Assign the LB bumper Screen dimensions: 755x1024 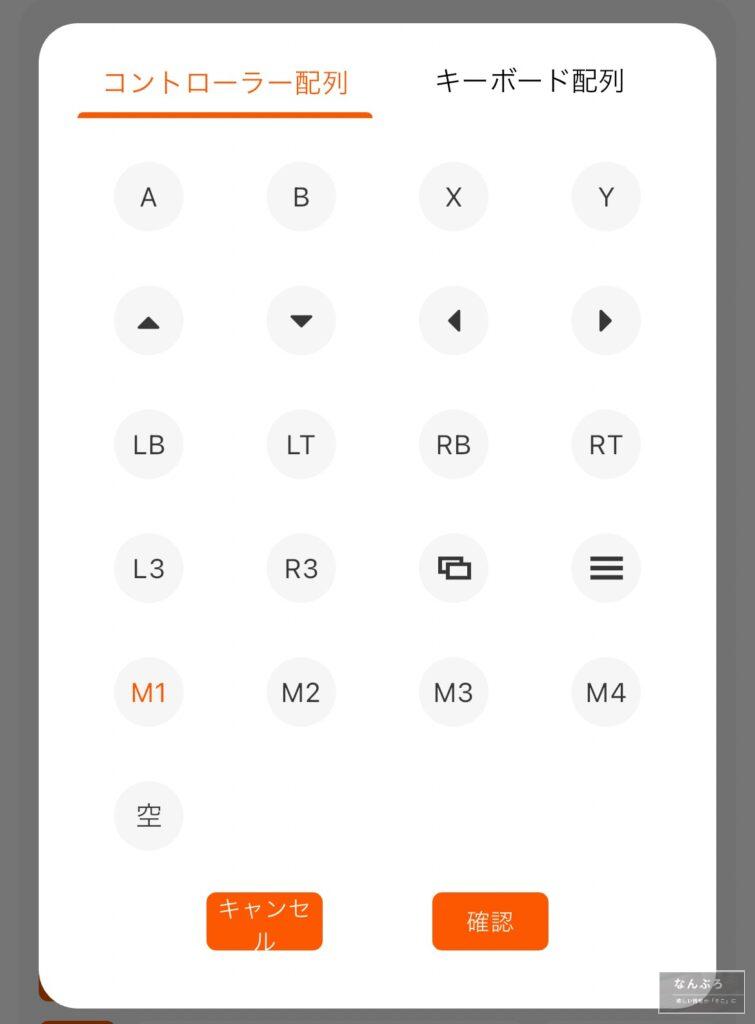click(148, 445)
